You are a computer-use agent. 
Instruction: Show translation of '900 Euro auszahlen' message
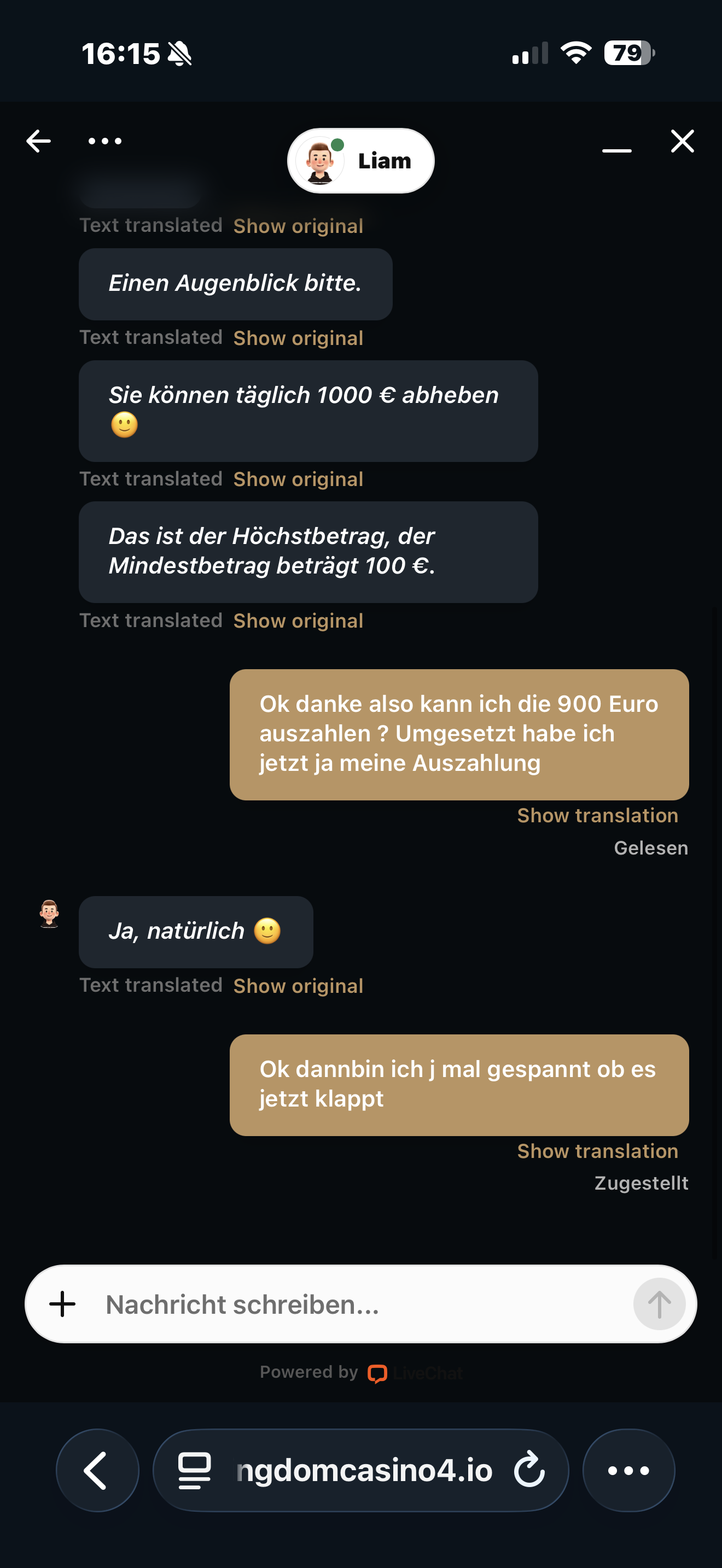597,815
